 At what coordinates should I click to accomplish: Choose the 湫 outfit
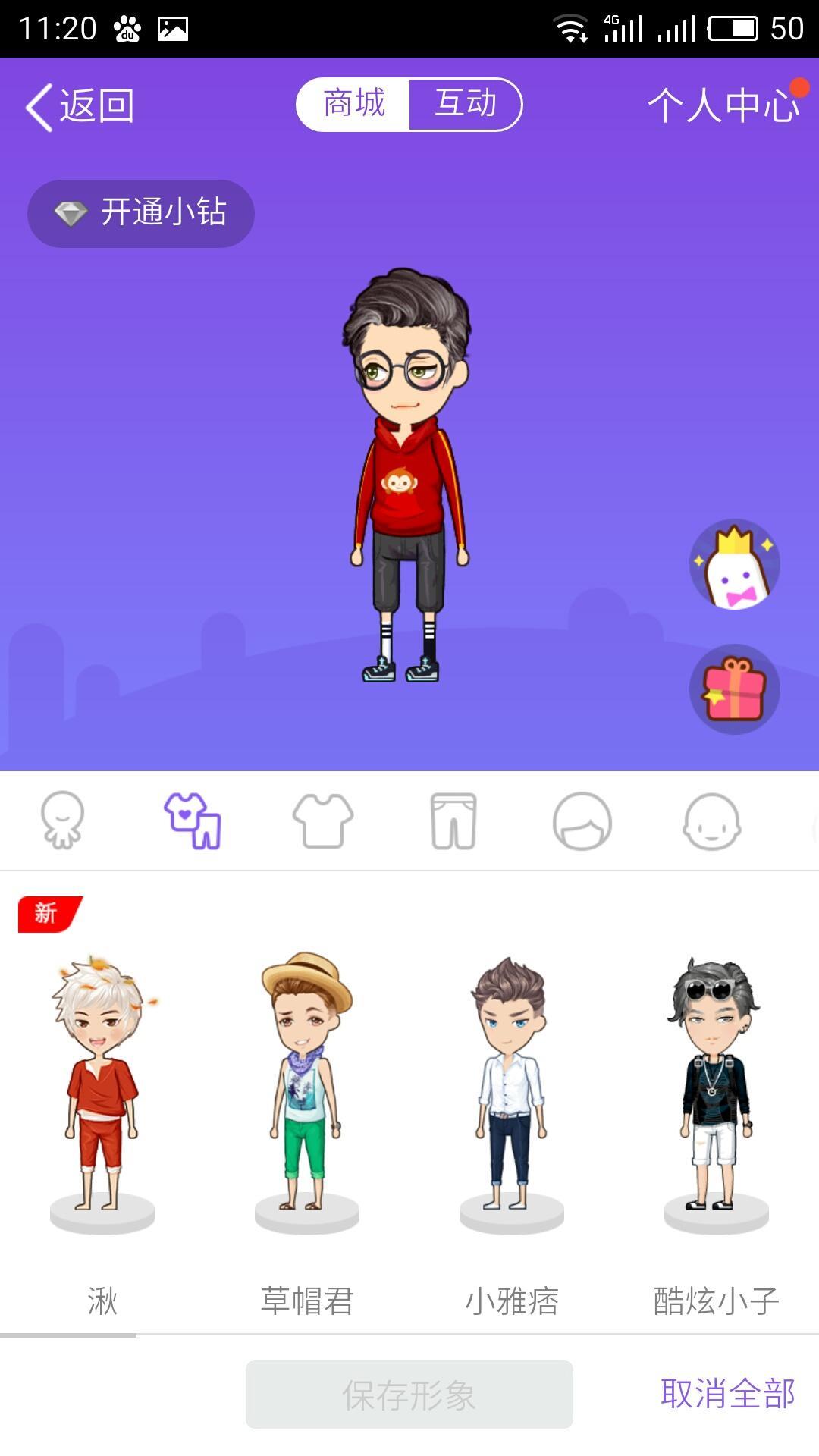point(102,1092)
